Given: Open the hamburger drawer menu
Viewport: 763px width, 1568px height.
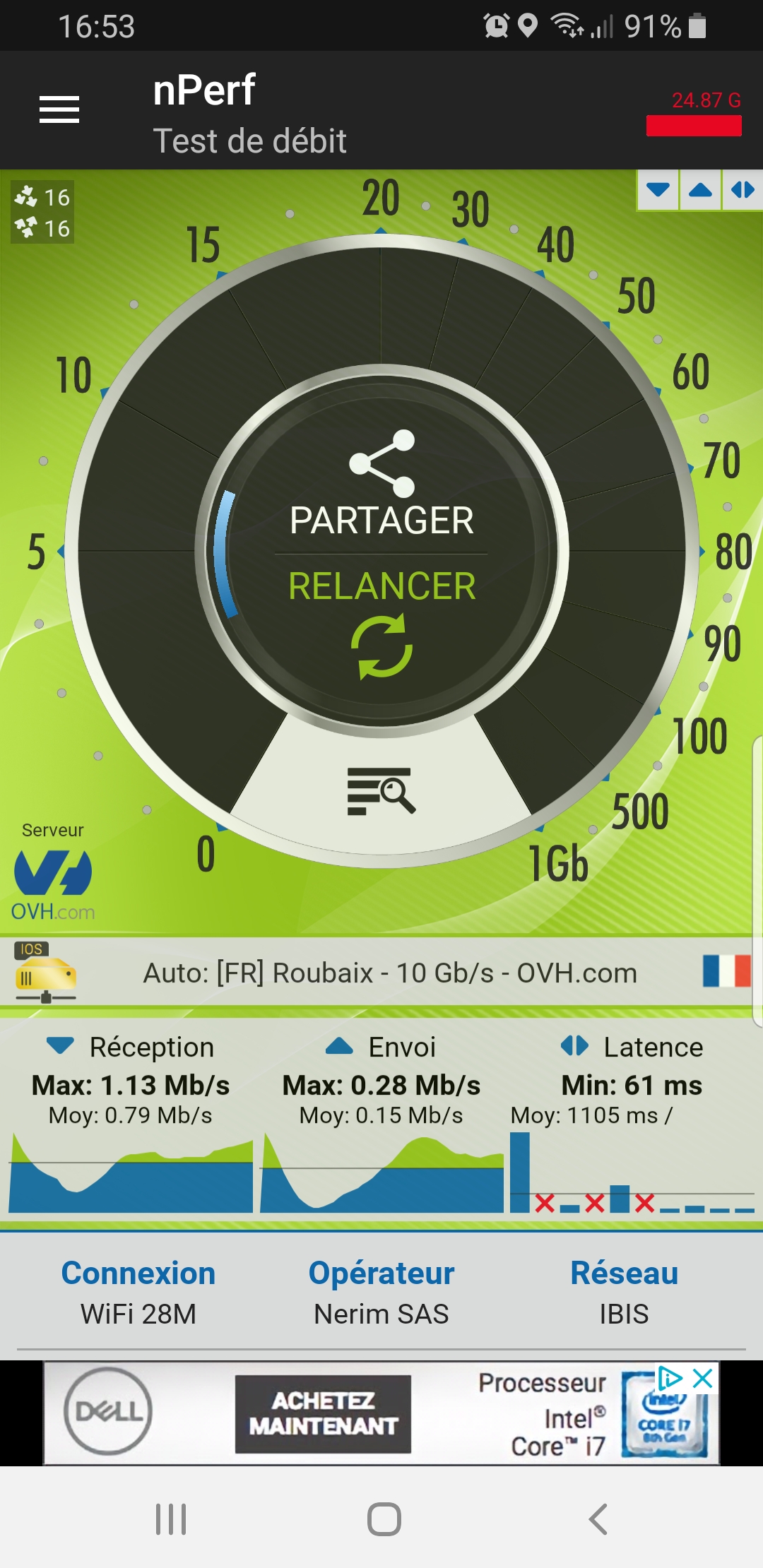Looking at the screenshot, I should point(59,109).
